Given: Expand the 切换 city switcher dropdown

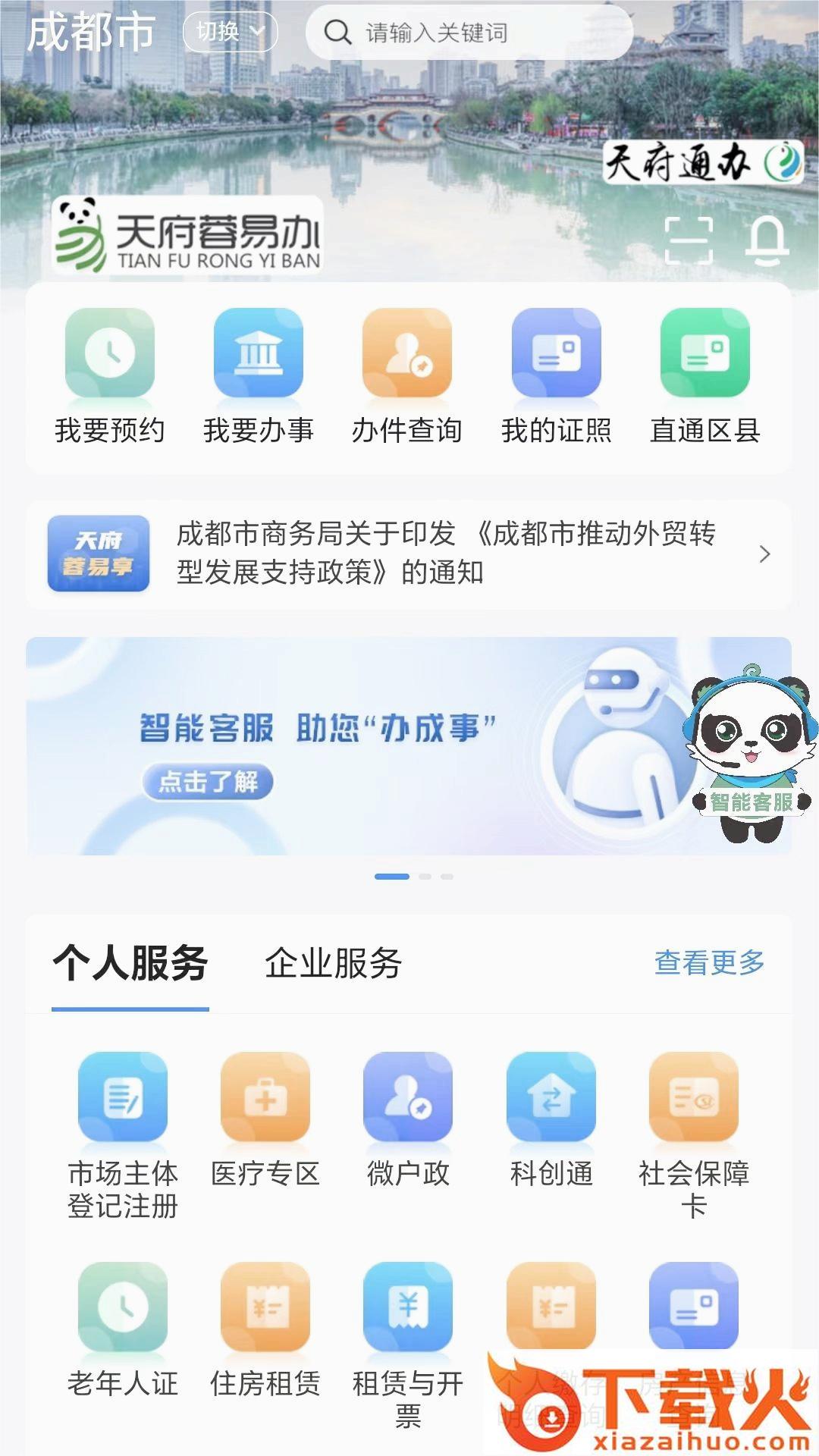Looking at the screenshot, I should [x=228, y=32].
